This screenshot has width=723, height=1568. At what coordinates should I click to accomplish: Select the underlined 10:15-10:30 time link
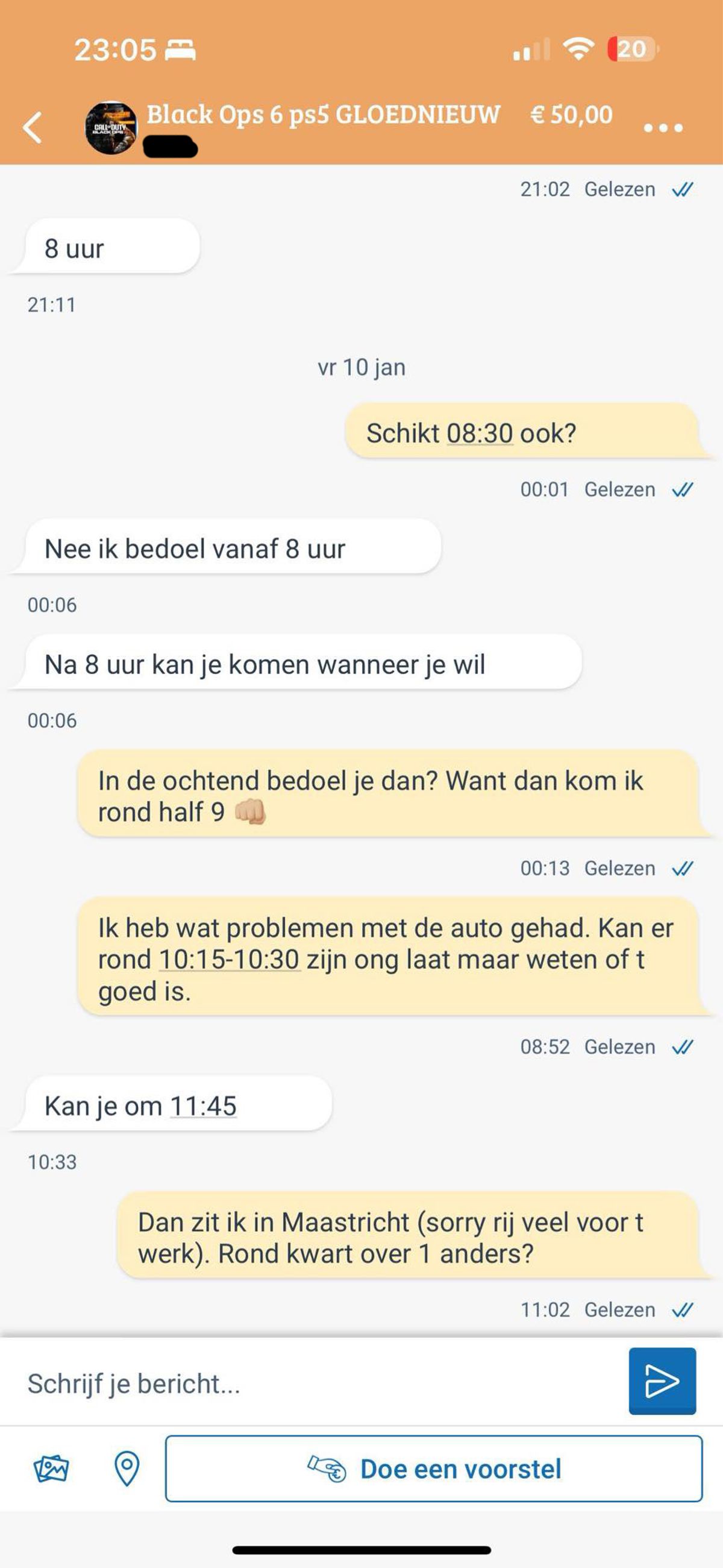click(x=229, y=960)
